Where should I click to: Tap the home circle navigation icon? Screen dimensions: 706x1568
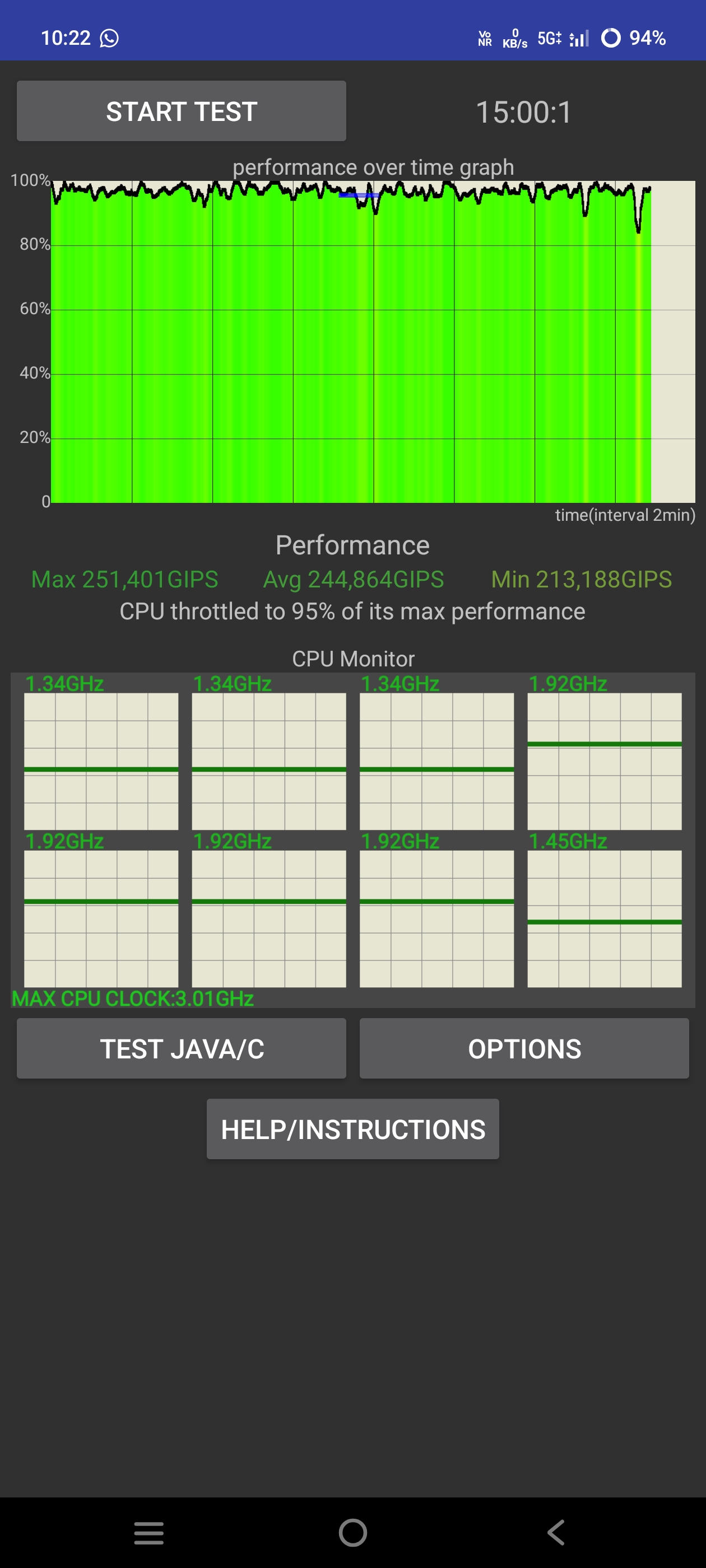pos(352,1534)
